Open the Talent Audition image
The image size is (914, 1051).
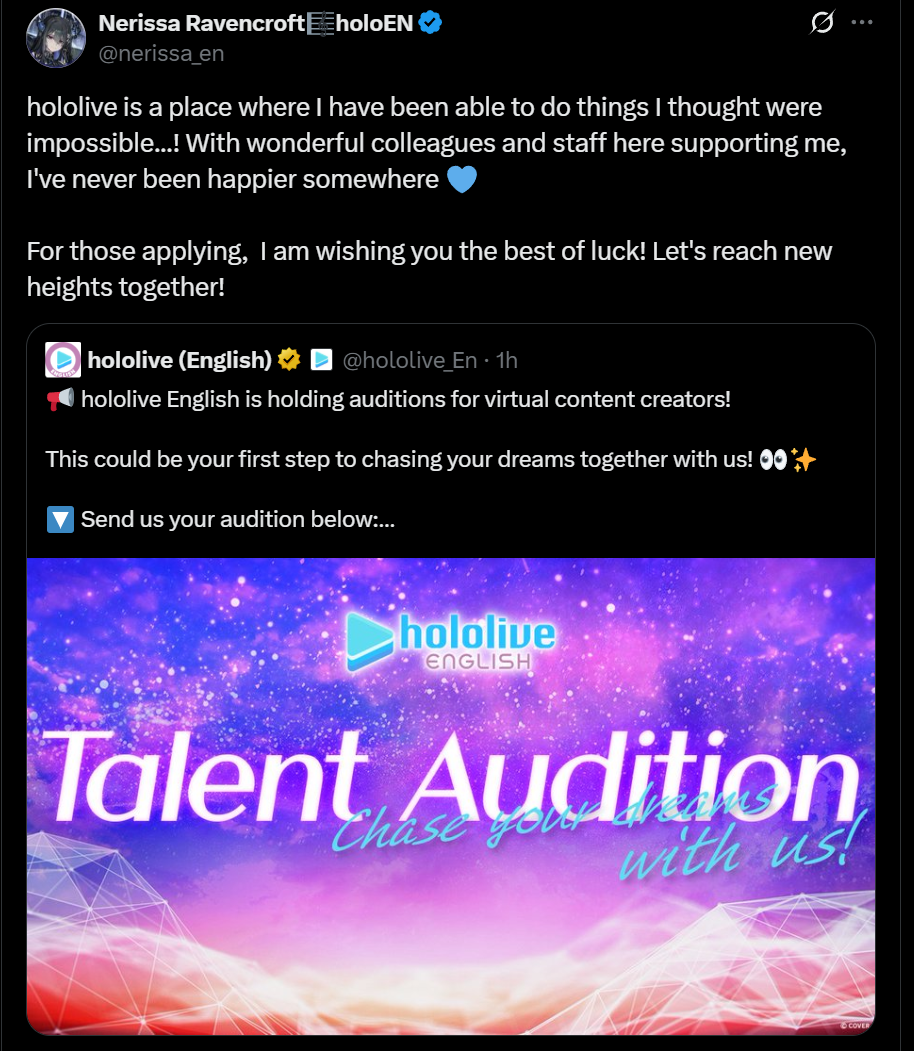451,796
